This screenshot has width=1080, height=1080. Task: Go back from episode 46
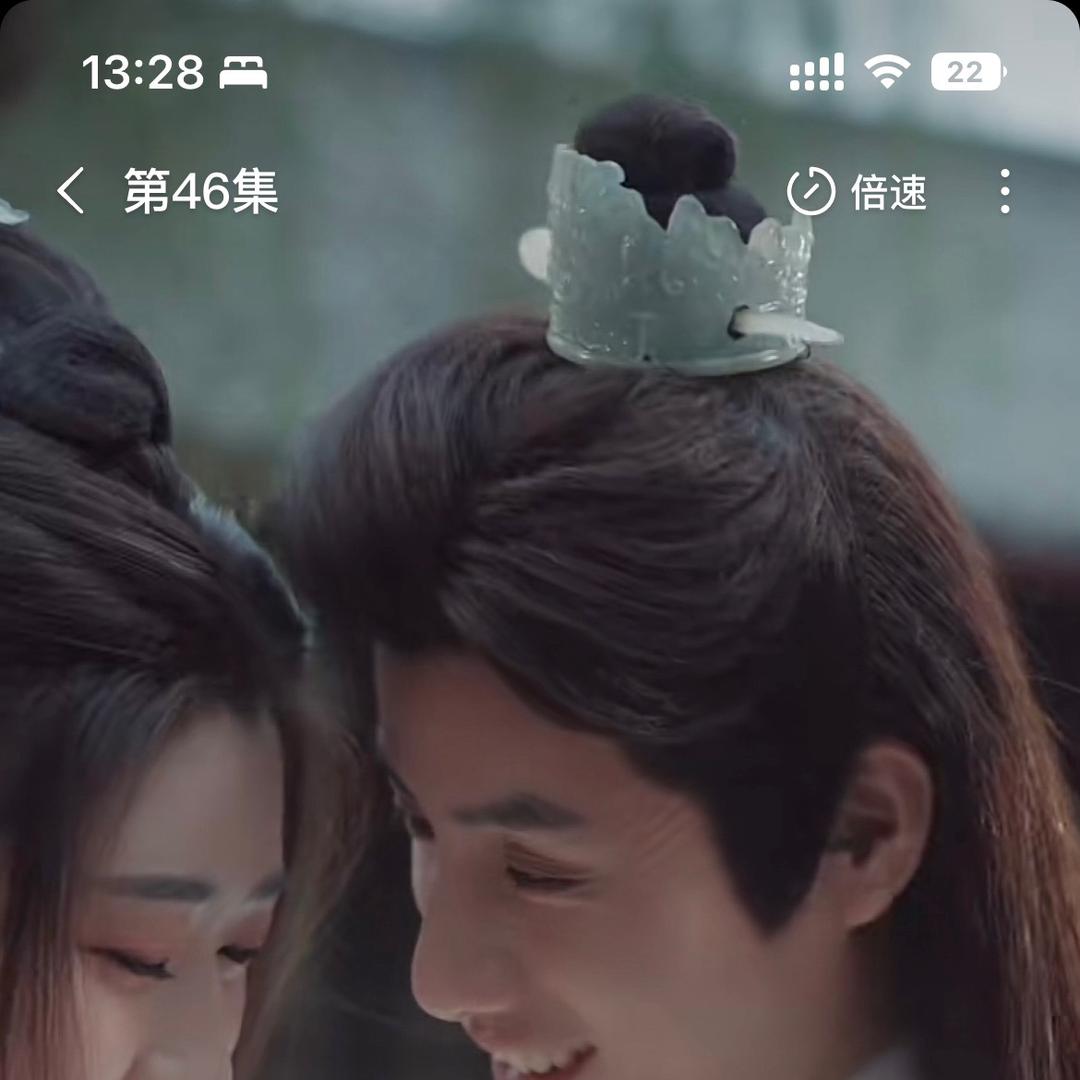pos(70,191)
